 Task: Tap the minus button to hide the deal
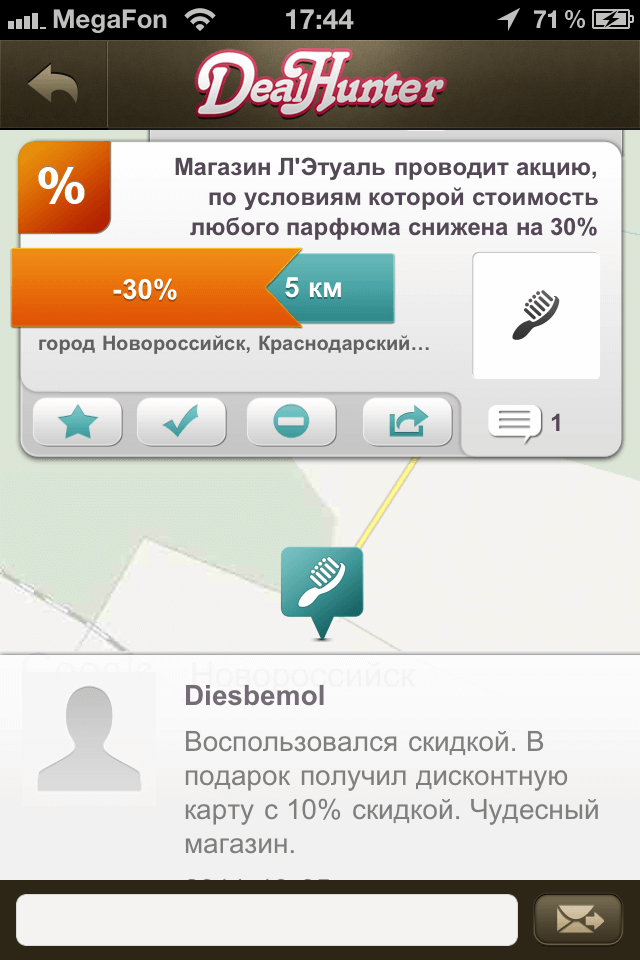[x=291, y=423]
